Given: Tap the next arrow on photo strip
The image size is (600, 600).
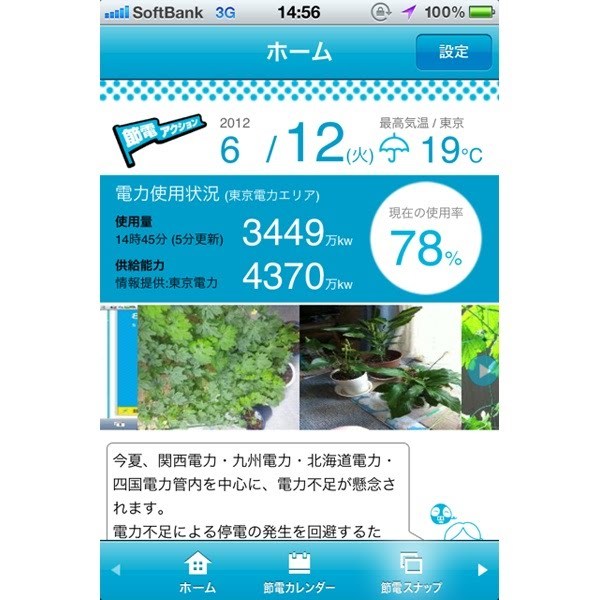Looking at the screenshot, I should coord(485,369).
